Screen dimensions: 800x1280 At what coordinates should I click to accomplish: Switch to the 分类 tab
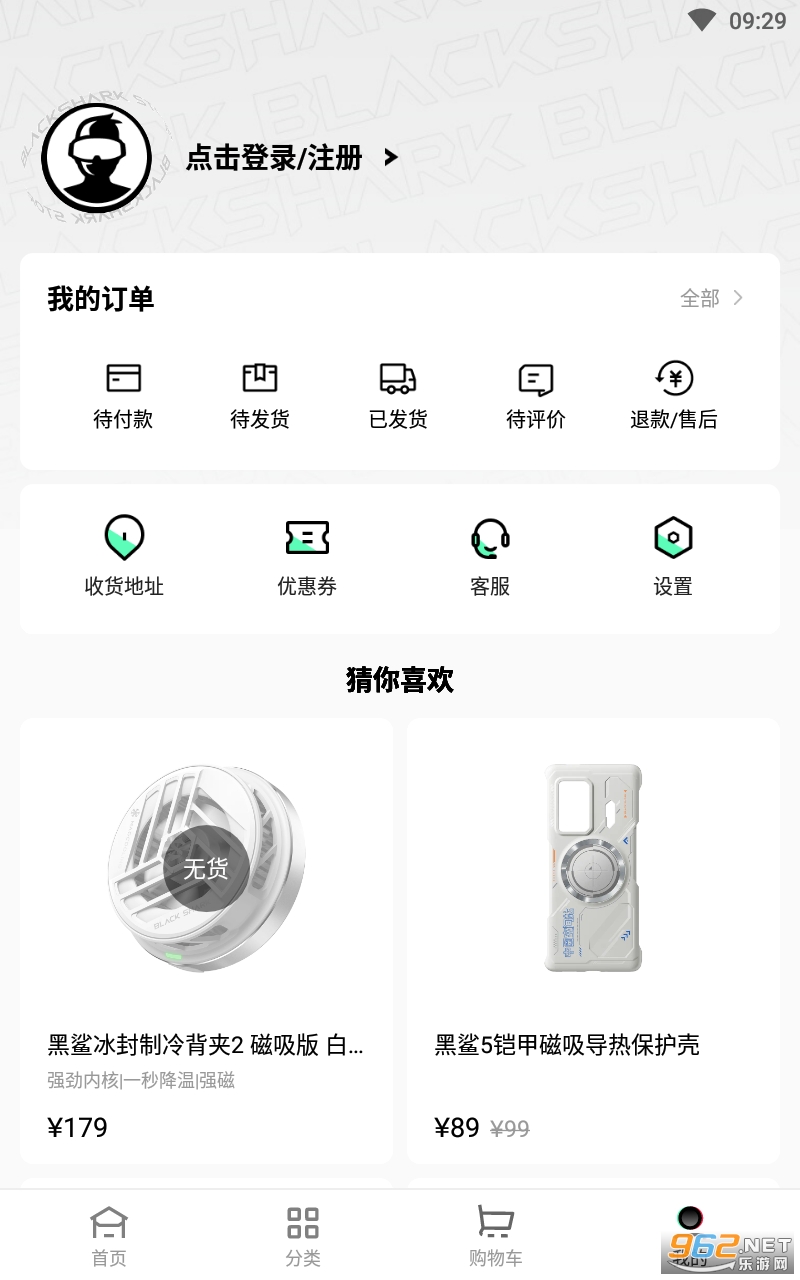click(x=303, y=1236)
